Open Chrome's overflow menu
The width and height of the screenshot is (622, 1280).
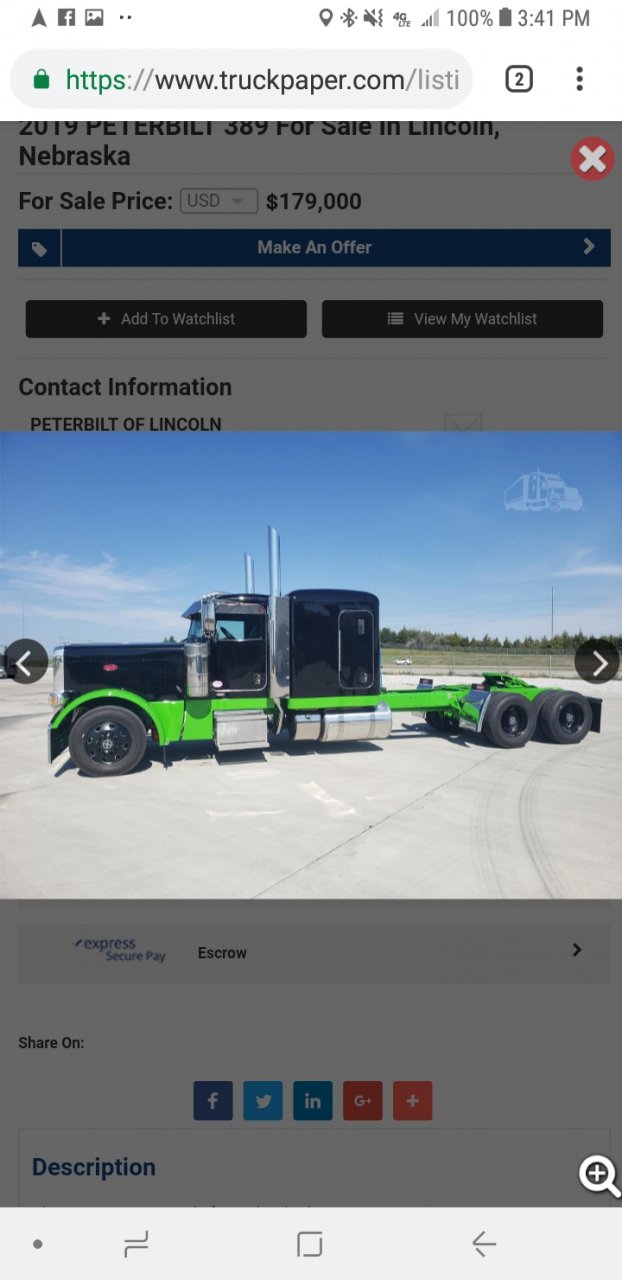[580, 79]
